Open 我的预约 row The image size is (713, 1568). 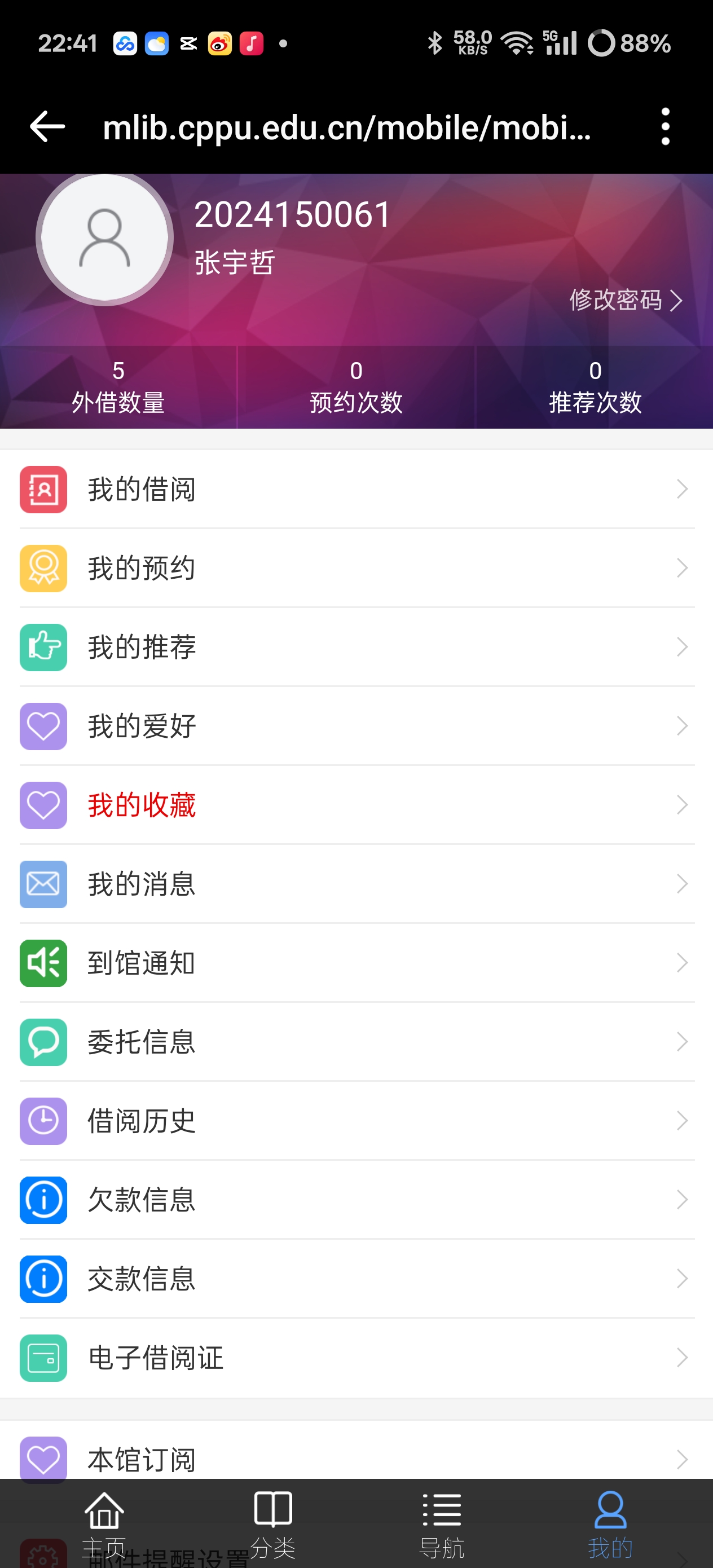[x=356, y=569]
